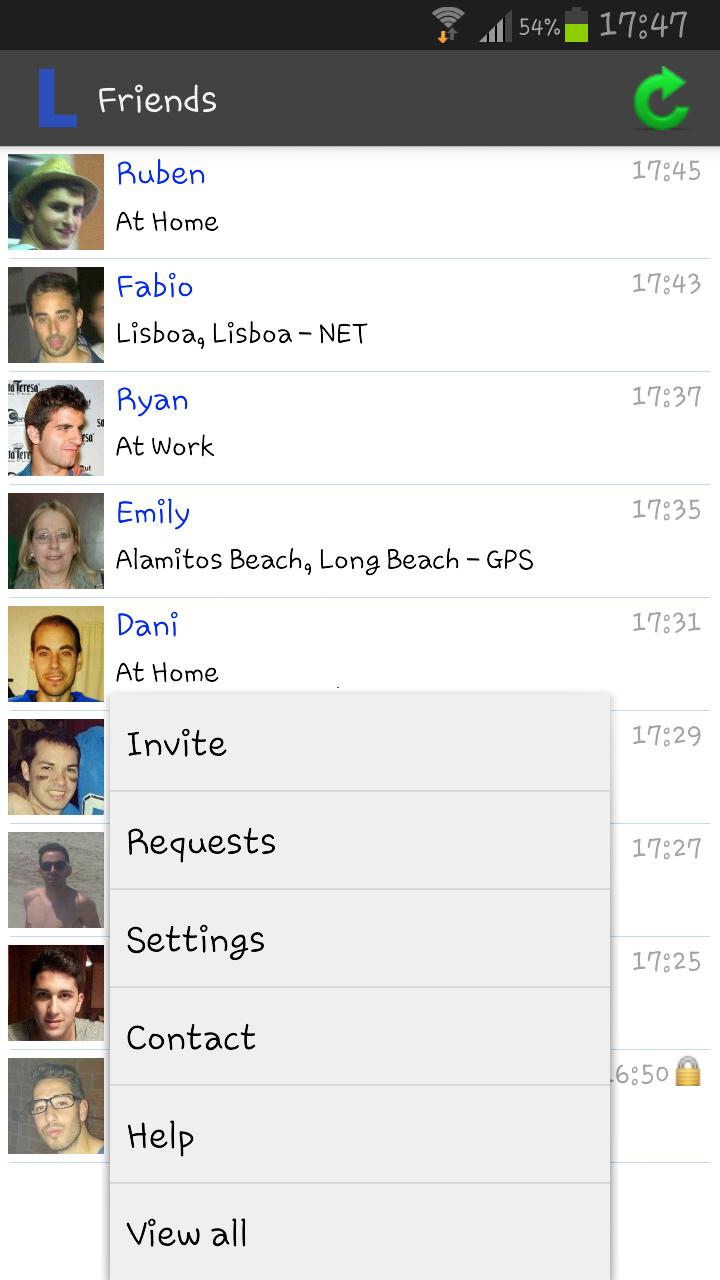Image resolution: width=720 pixels, height=1280 pixels.
Task: Tap Ryan's profile picture
Action: click(x=55, y=427)
